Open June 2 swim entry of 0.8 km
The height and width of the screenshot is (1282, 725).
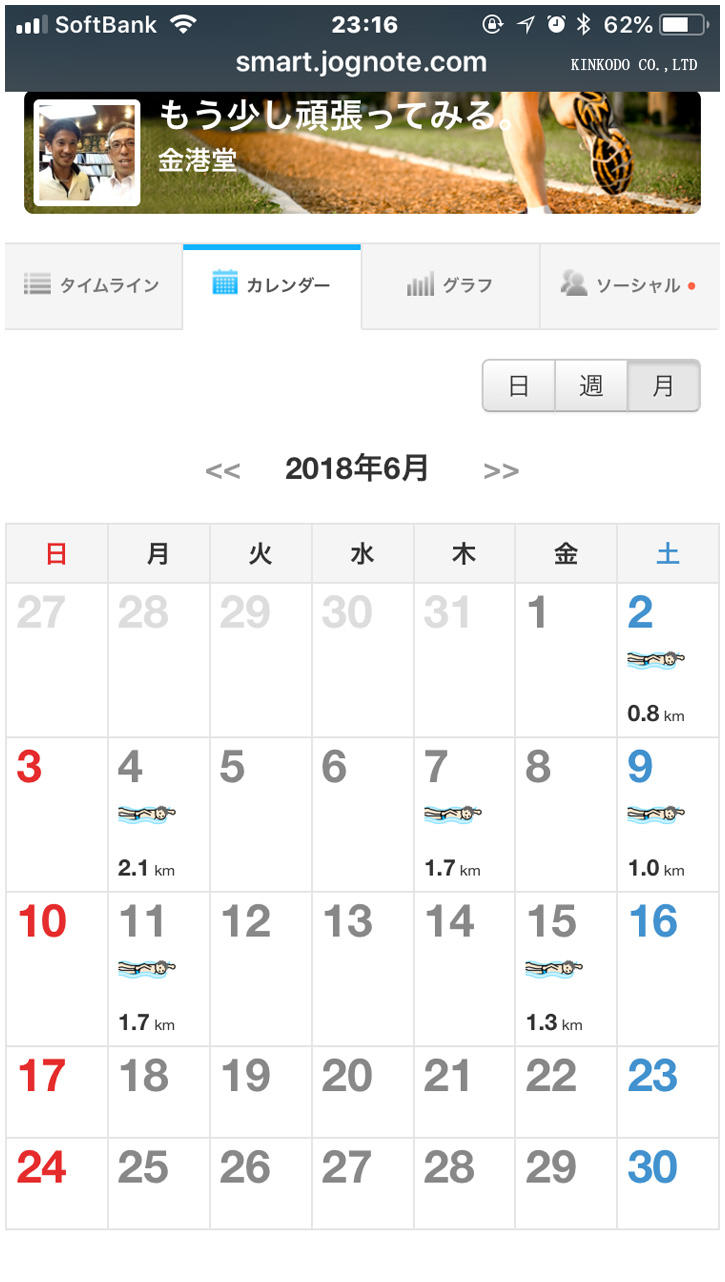(656, 660)
